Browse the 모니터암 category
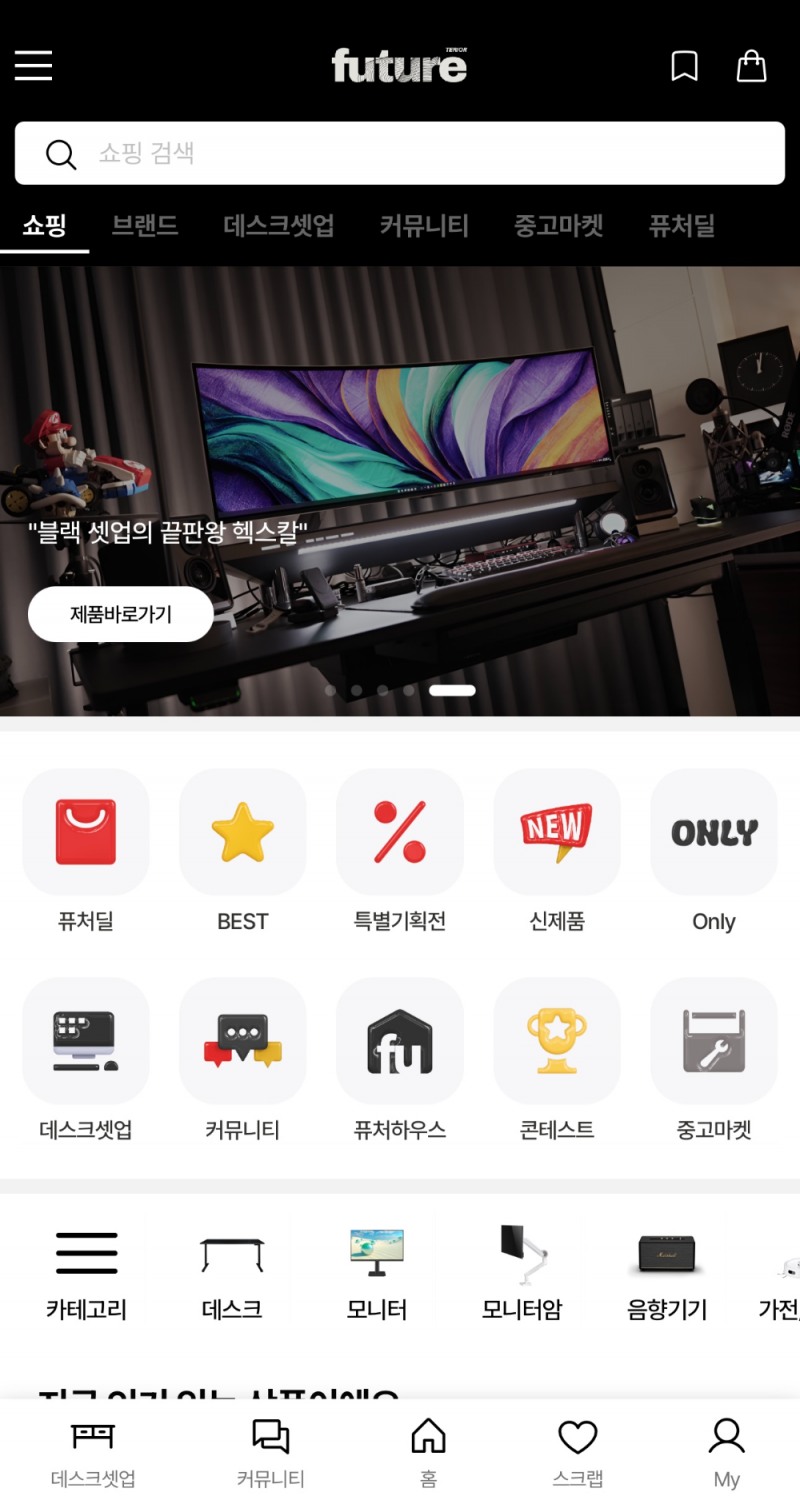Screen dimensions: 800x1508 coord(519,1268)
